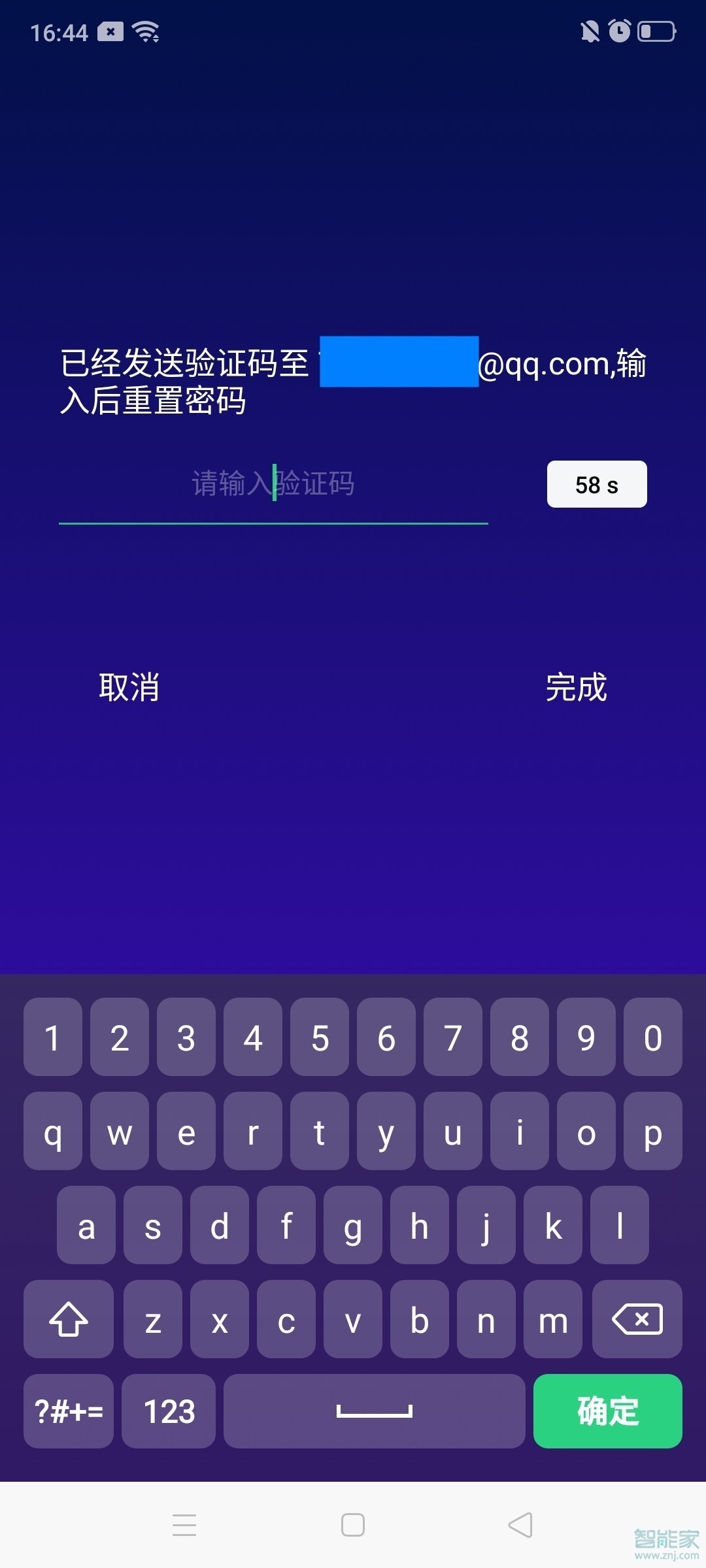This screenshot has height=1568, width=706.
Task: Switch to symbols with the ?#+= key
Action: pyautogui.click(x=68, y=1412)
